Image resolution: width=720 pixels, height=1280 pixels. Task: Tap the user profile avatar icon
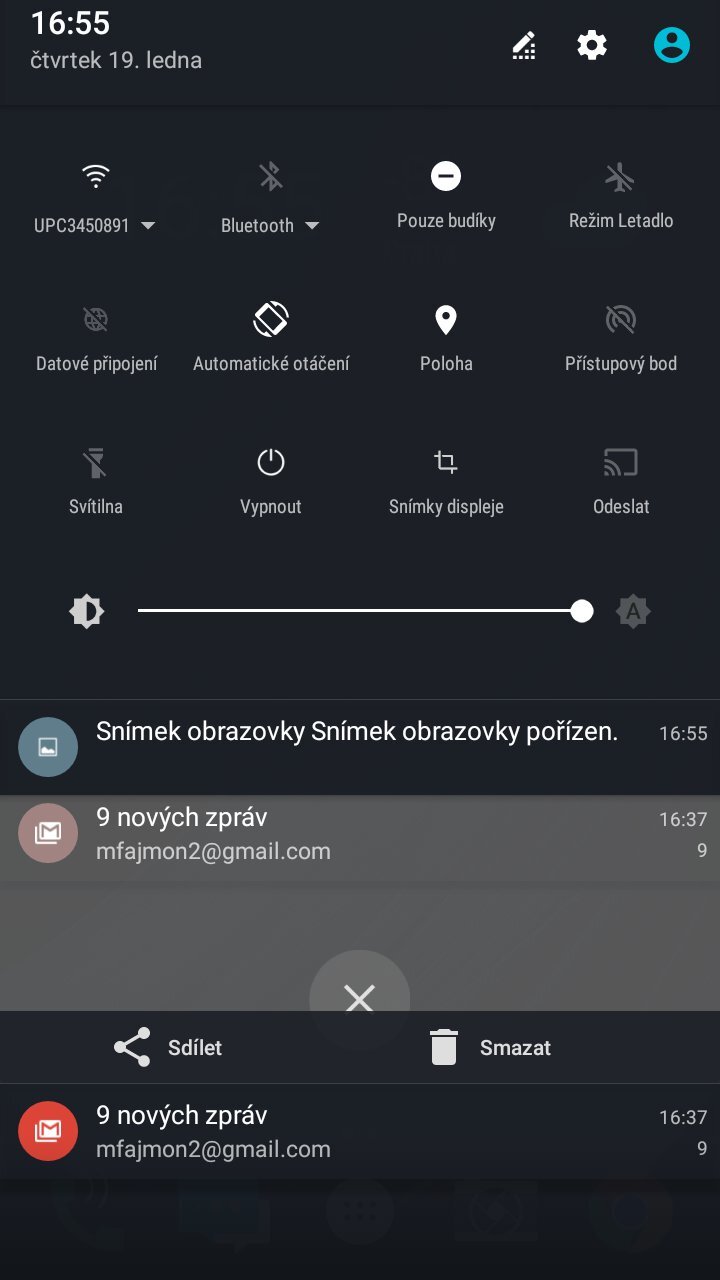tap(671, 44)
